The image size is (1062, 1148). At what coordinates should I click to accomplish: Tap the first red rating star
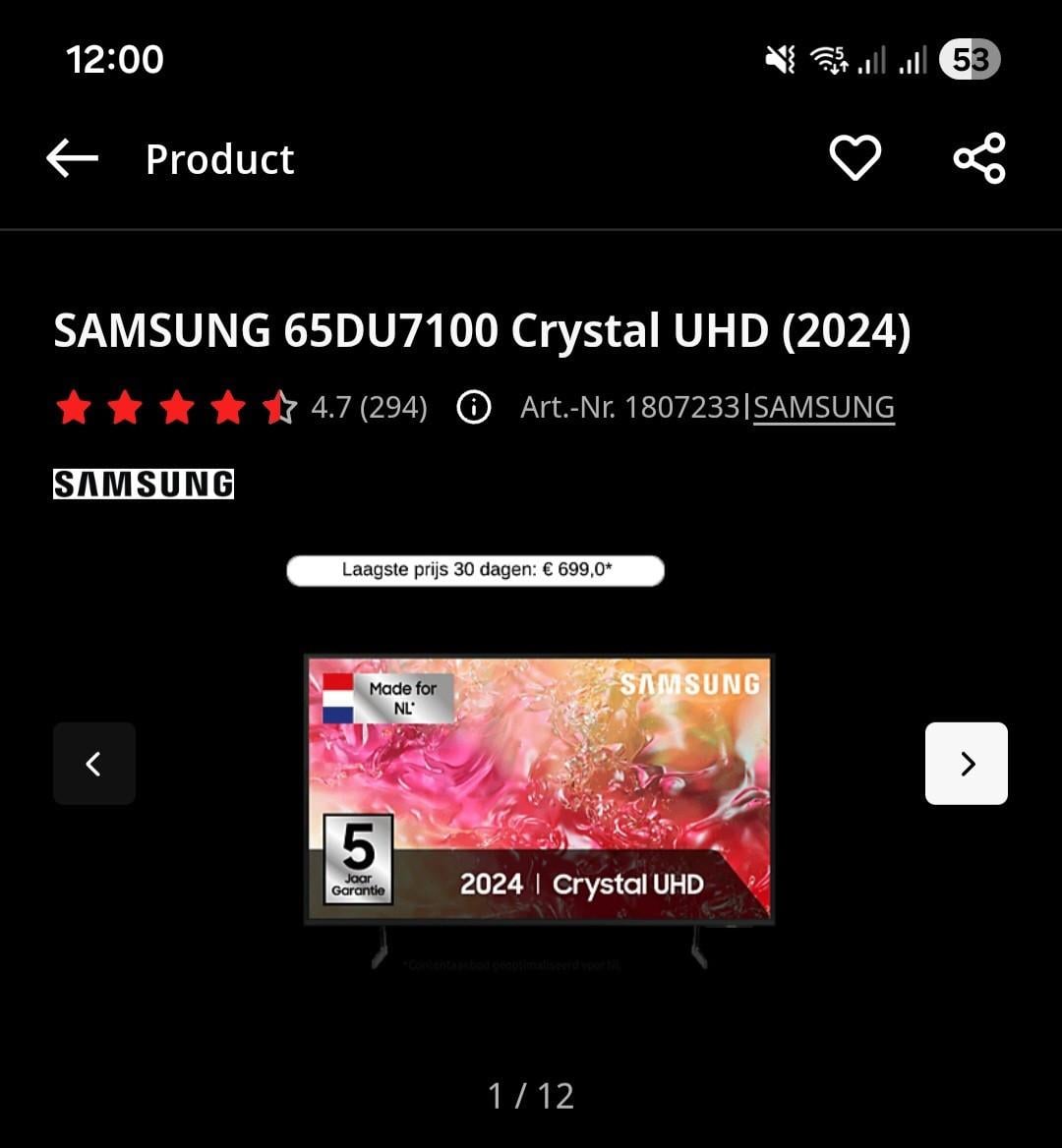(74, 407)
